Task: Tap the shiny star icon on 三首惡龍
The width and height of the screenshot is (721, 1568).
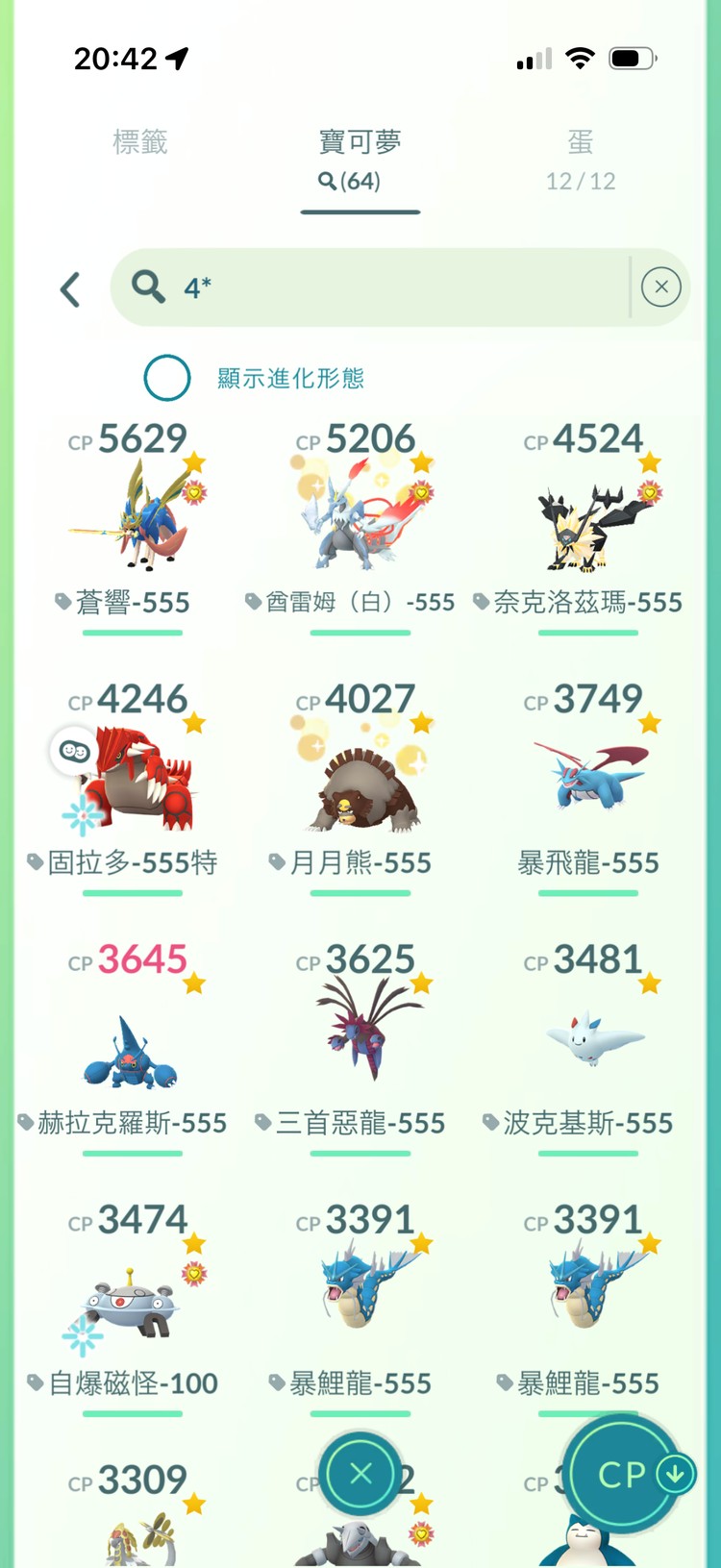Action: (x=419, y=982)
